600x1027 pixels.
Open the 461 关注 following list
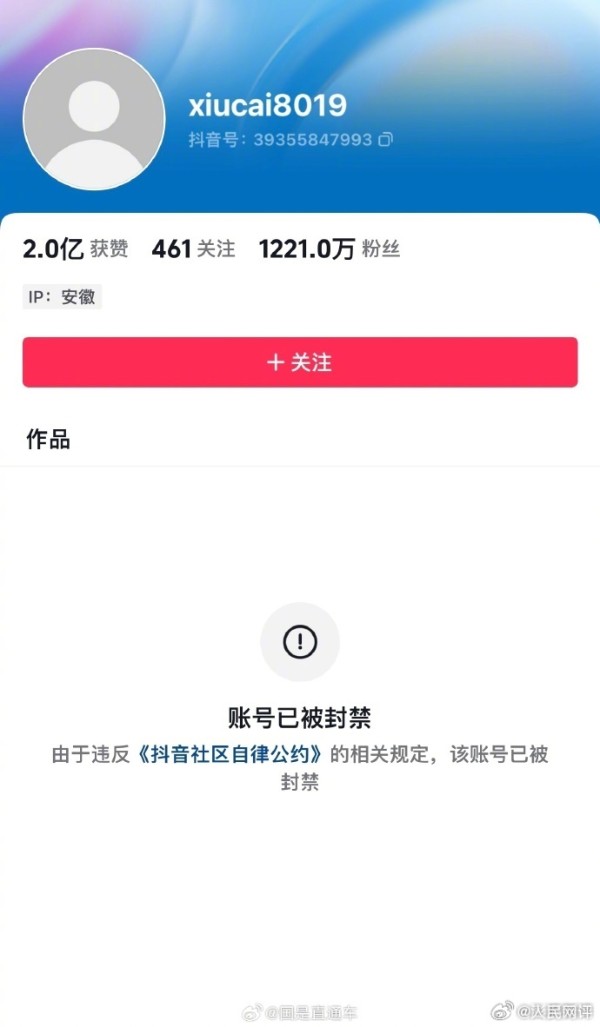pos(193,249)
